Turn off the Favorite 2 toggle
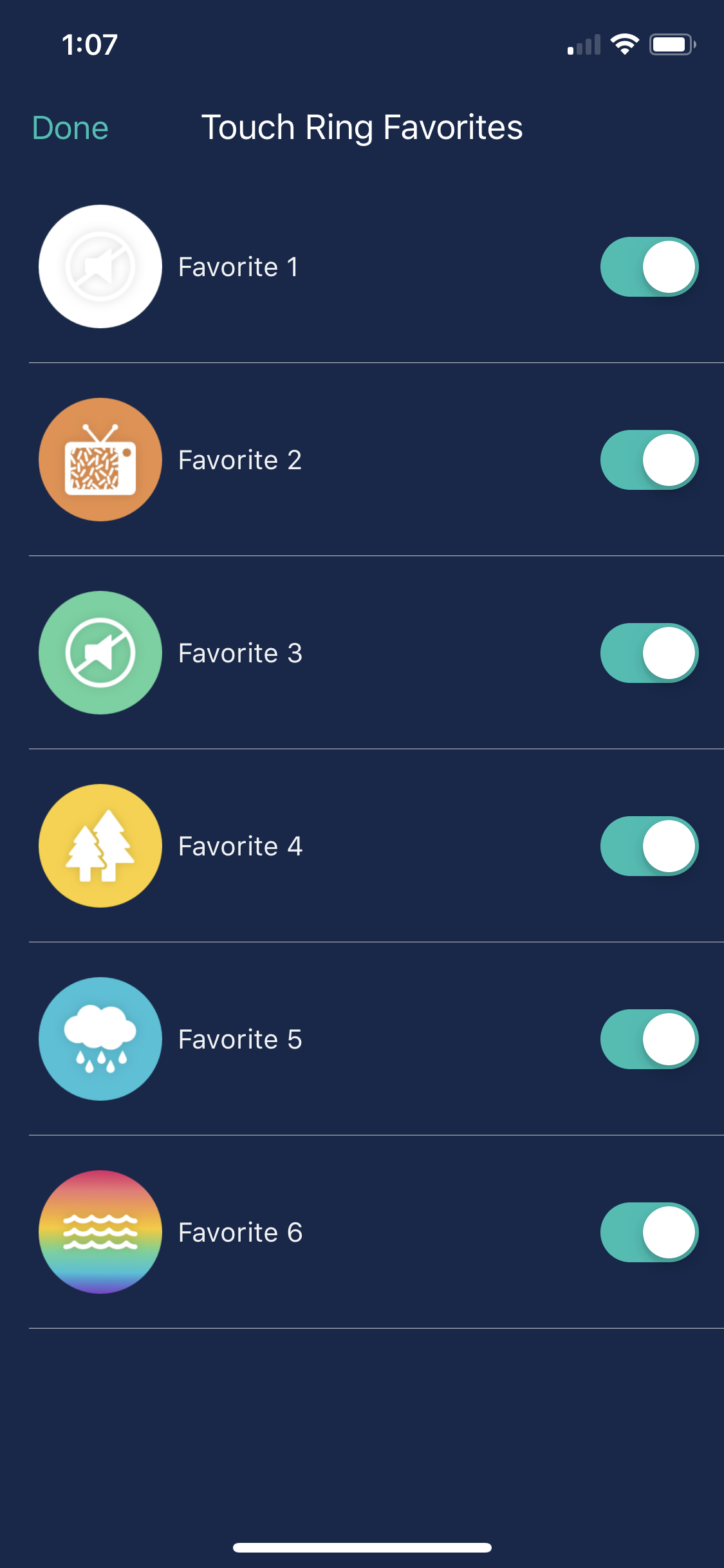The image size is (724, 1568). pyautogui.click(x=649, y=460)
